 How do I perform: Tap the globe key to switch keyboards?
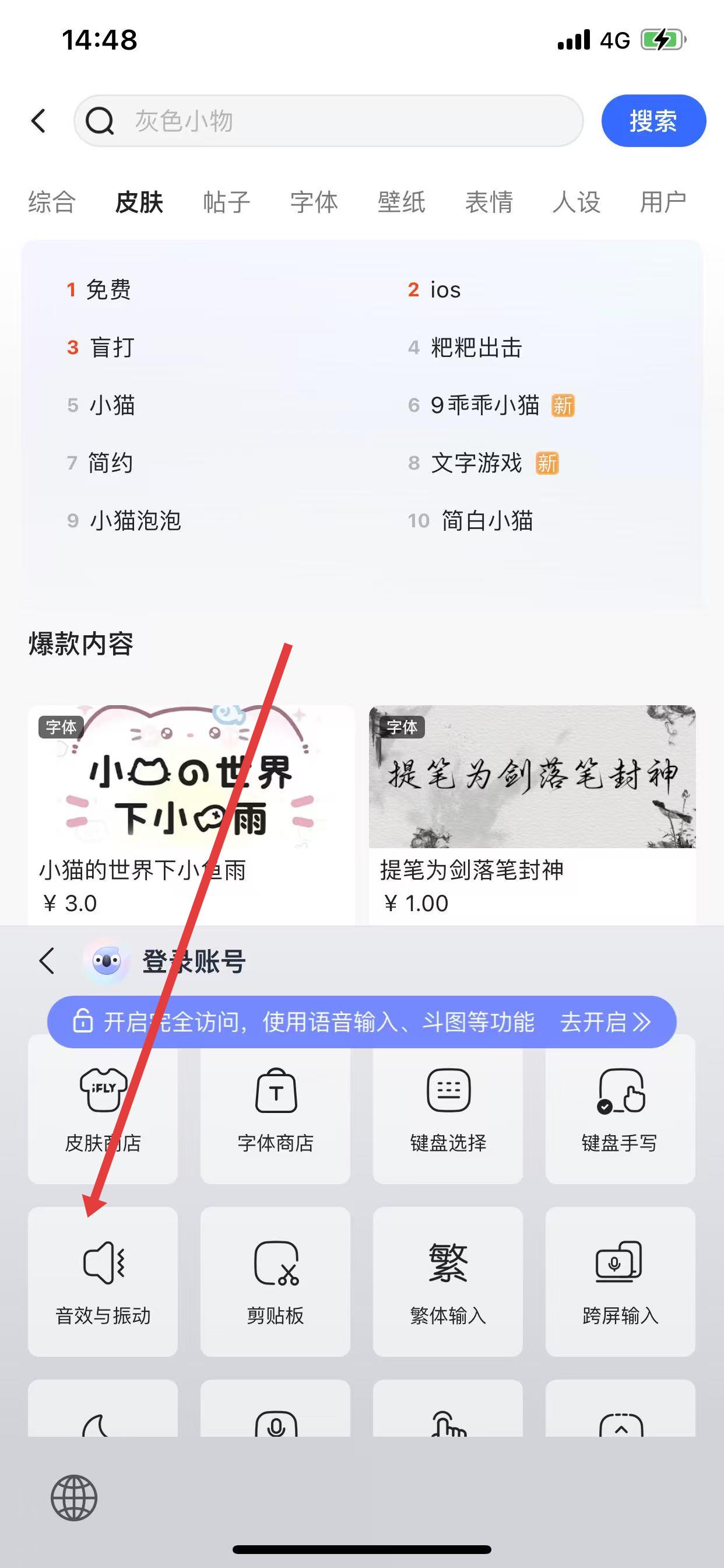pos(73,1498)
